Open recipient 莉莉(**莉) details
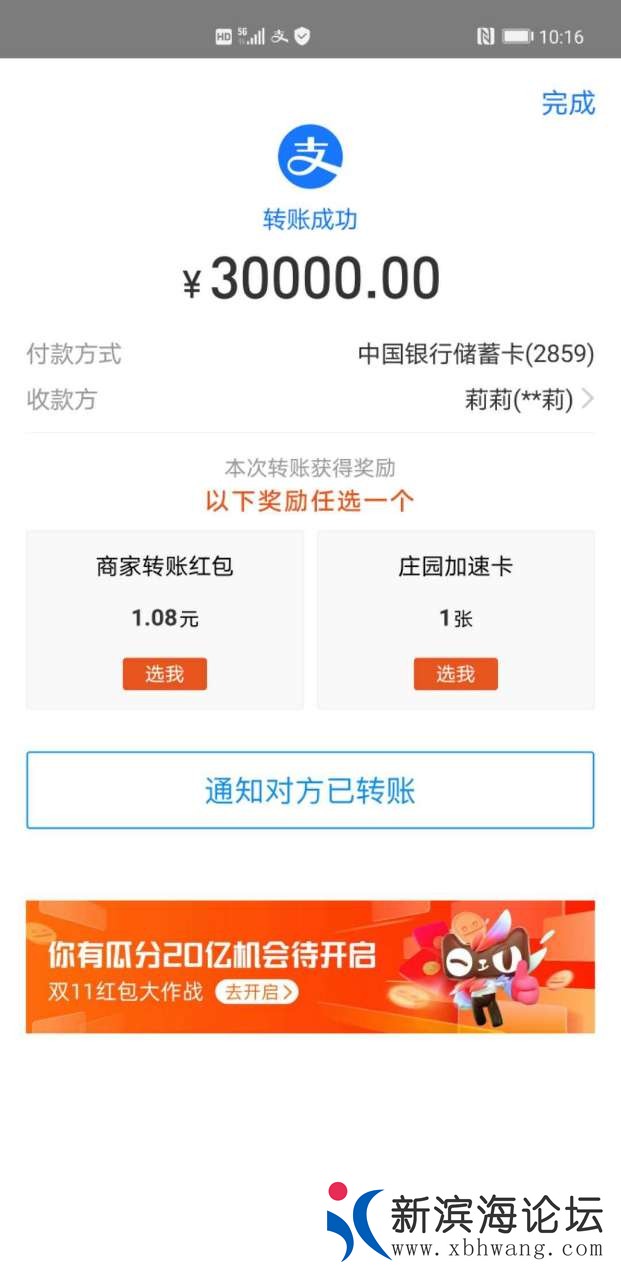The height and width of the screenshot is (1280, 621). (528, 400)
